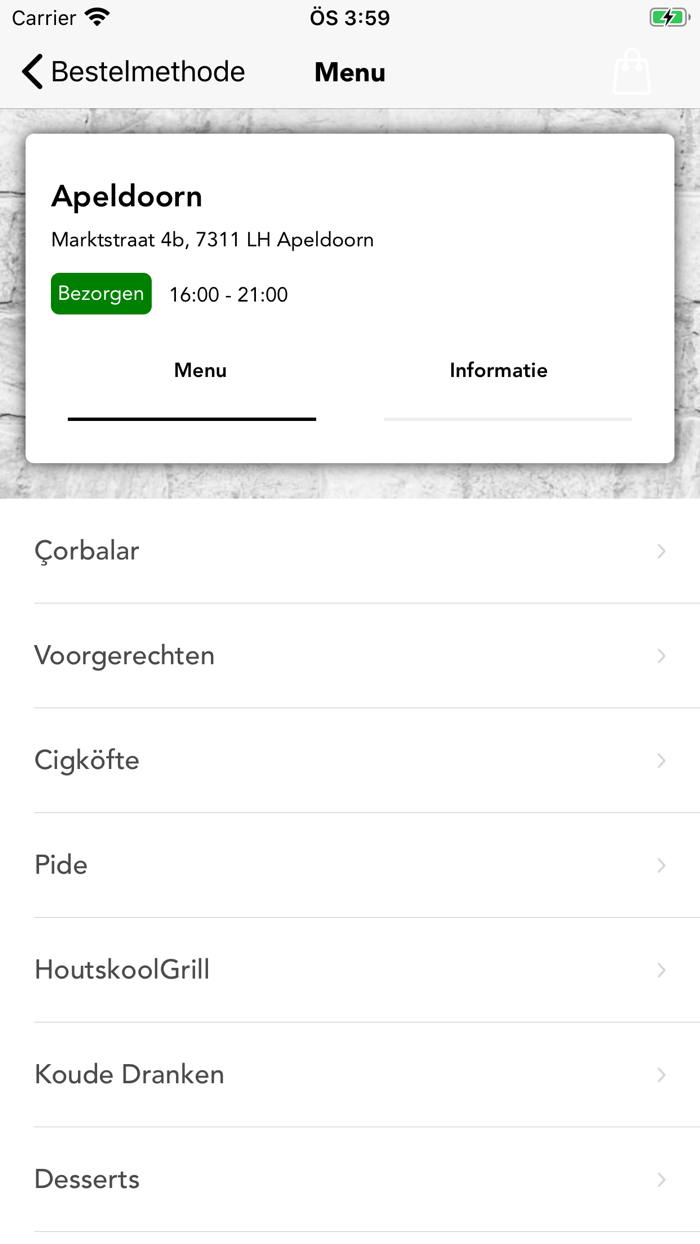700x1244 pixels.
Task: Show Koude Dranken items
Action: pyautogui.click(x=350, y=1075)
